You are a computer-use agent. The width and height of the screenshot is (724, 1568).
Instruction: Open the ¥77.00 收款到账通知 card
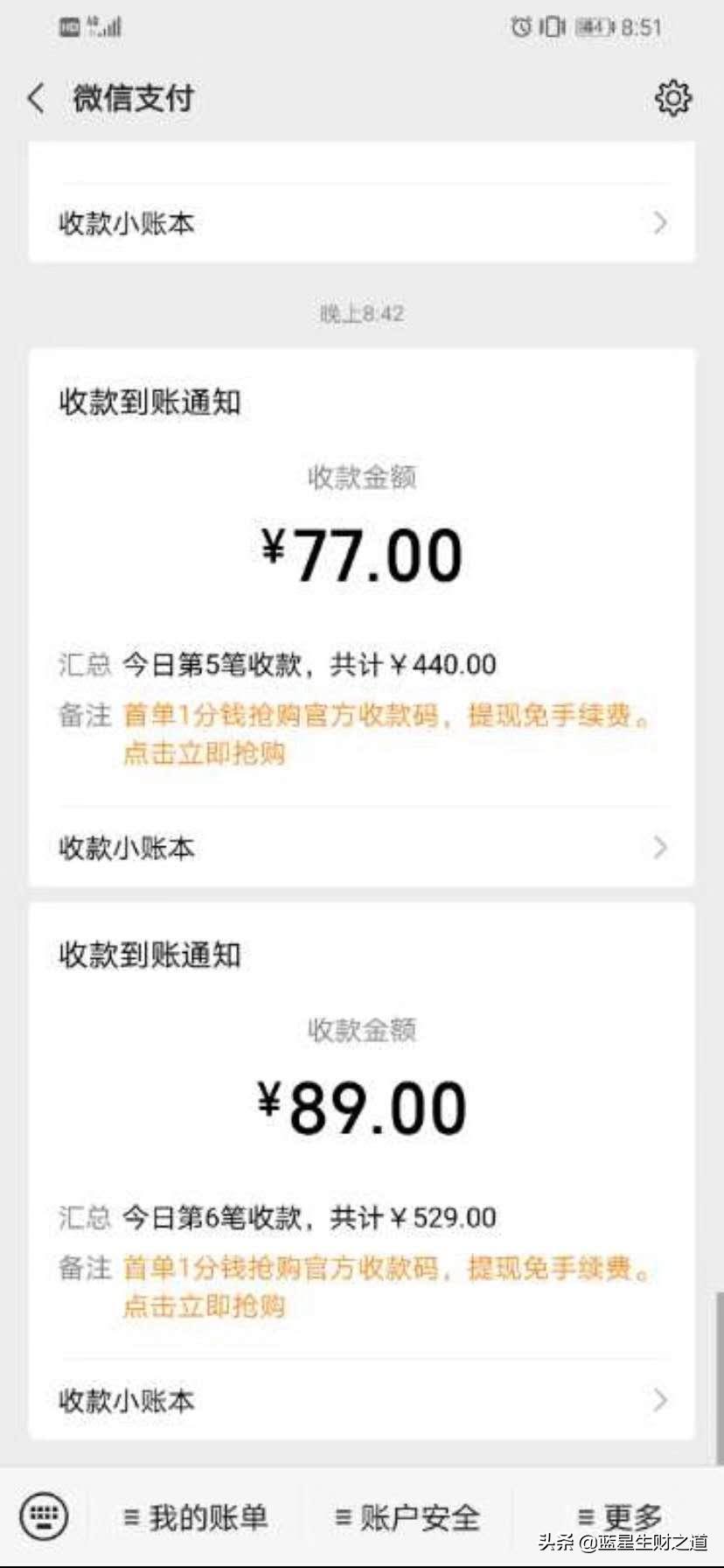click(x=362, y=551)
